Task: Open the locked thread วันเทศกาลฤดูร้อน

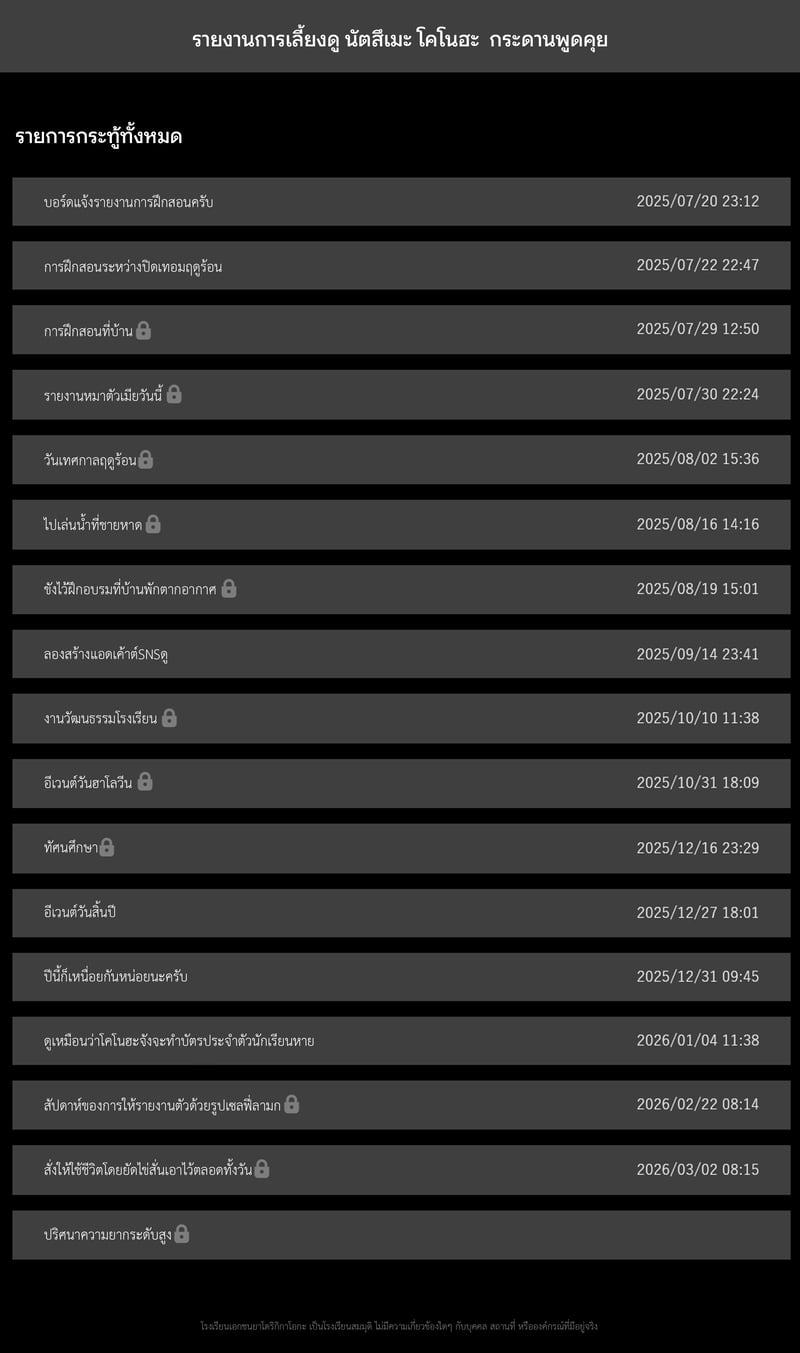Action: (x=401, y=459)
